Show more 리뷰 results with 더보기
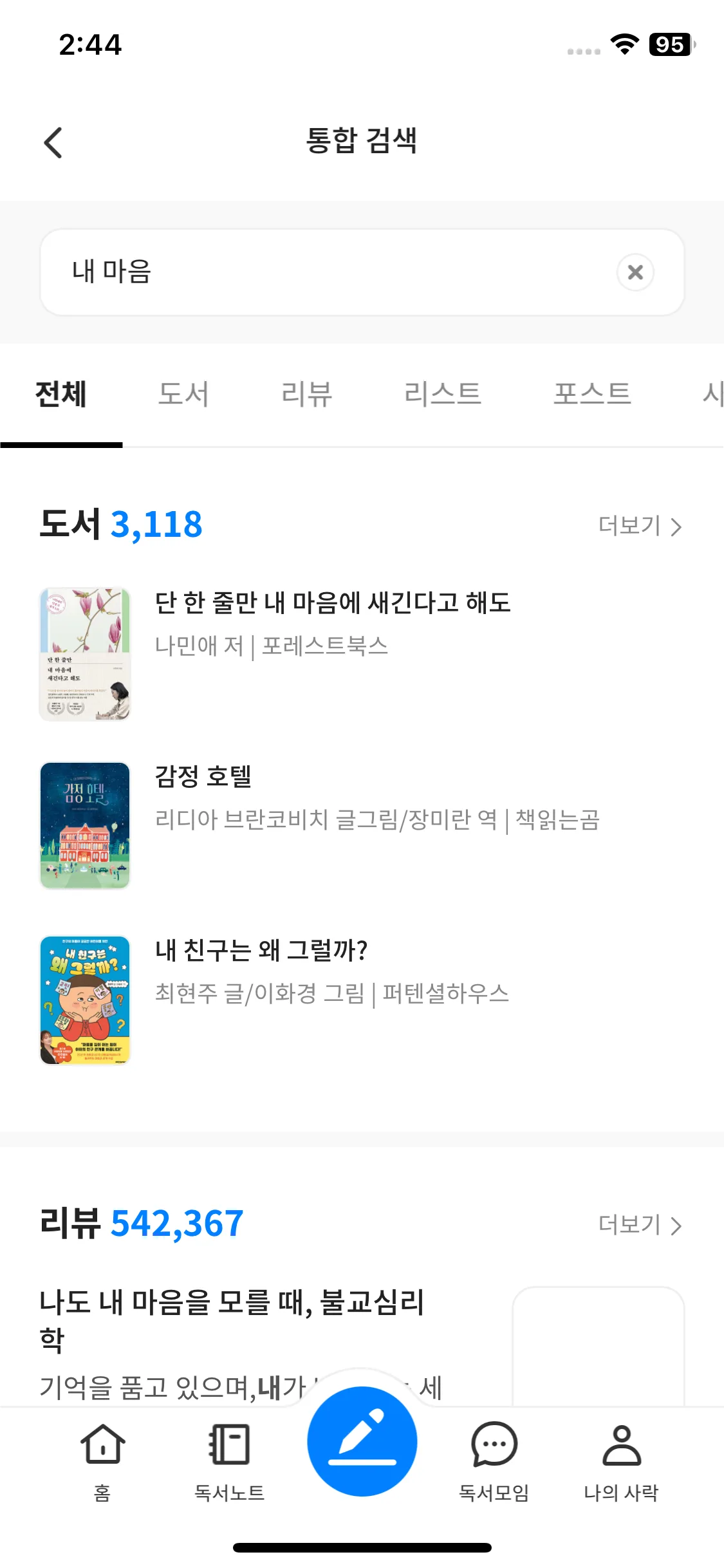The height and width of the screenshot is (1568, 724). tap(640, 1225)
